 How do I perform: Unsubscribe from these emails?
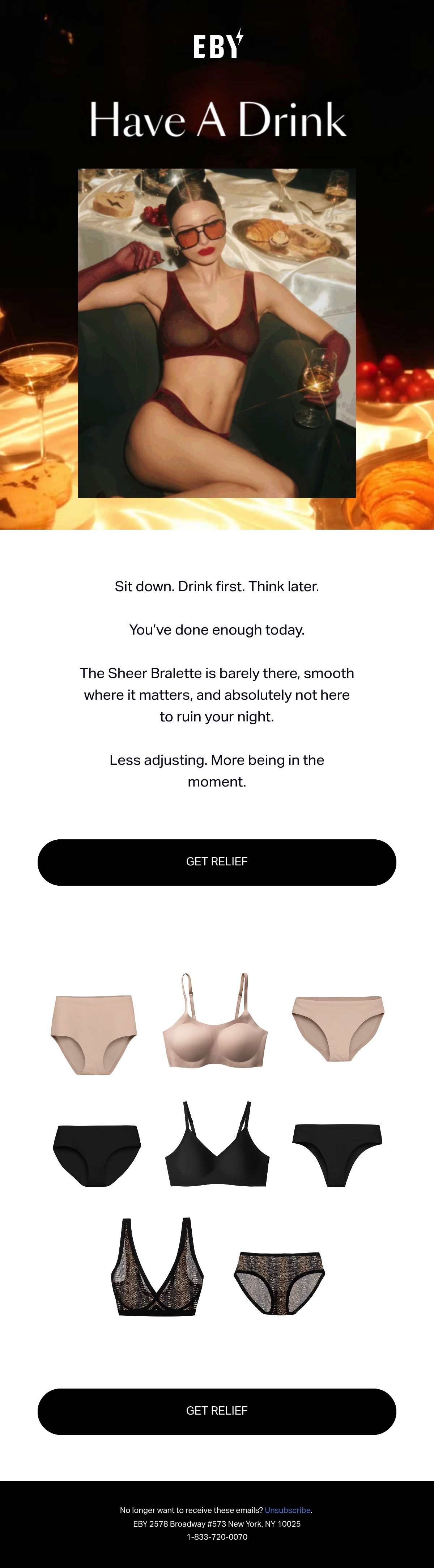click(x=287, y=1510)
